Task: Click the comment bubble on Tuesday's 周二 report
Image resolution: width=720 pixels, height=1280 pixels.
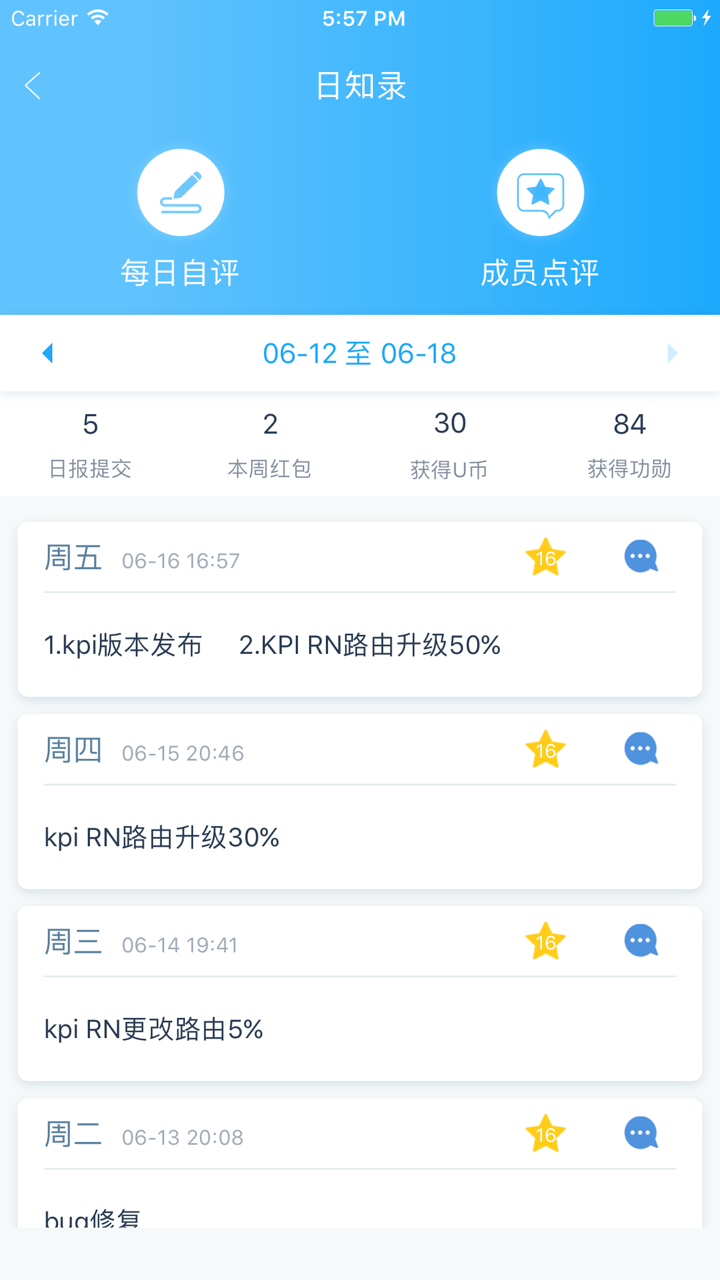Action: [641, 1132]
